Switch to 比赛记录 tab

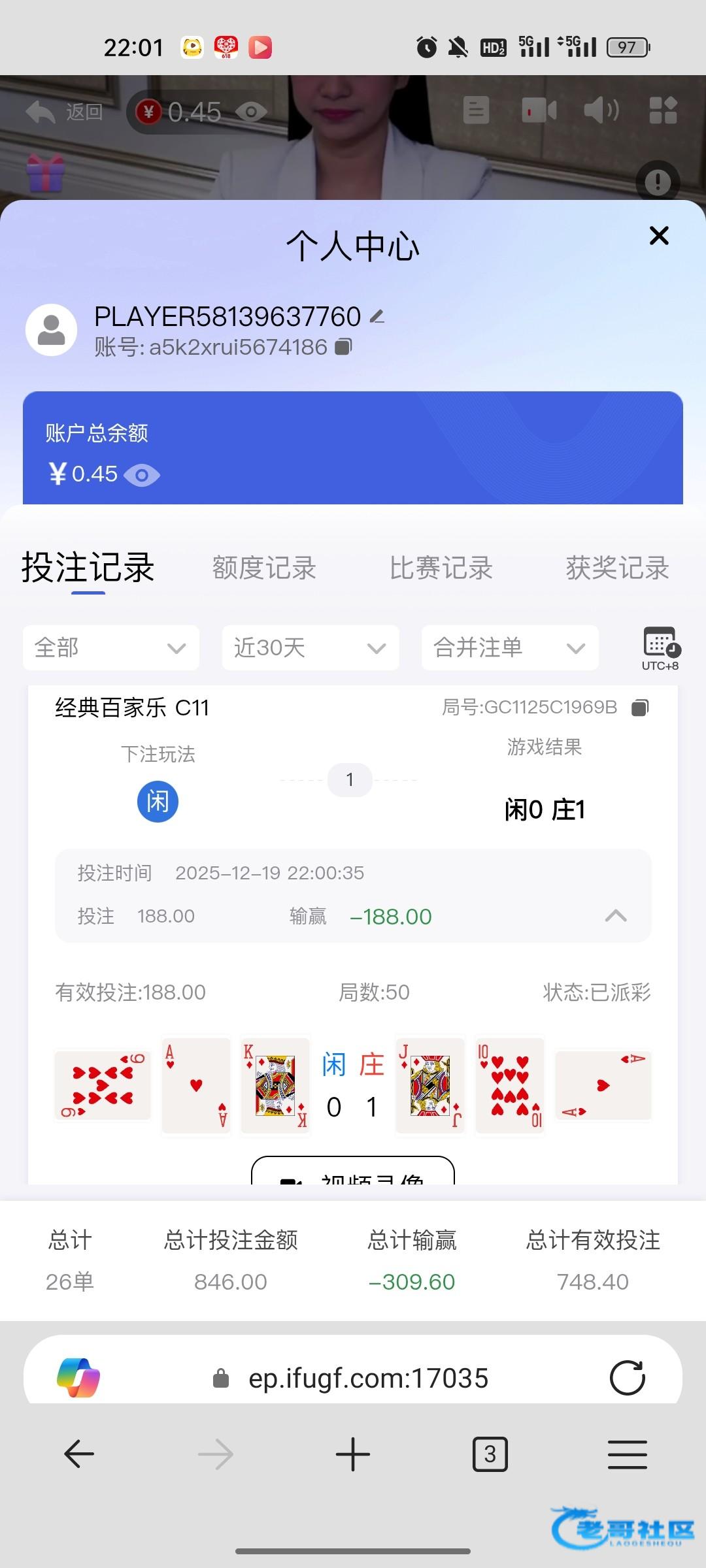(441, 568)
